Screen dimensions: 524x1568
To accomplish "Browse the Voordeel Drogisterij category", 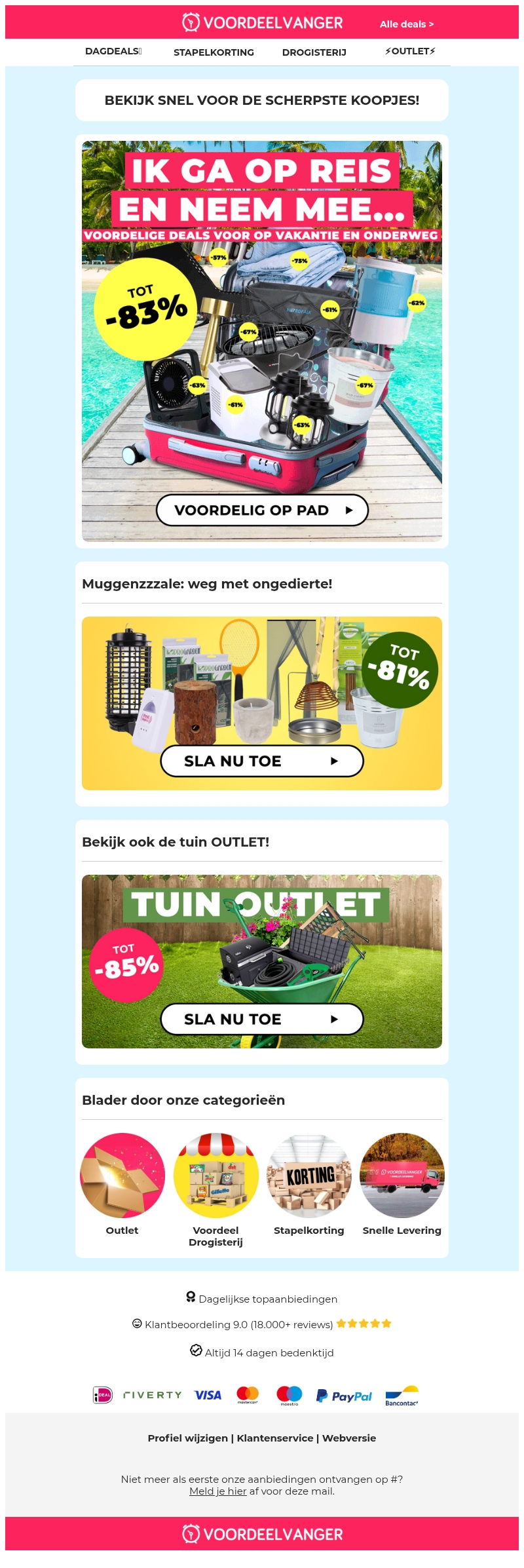I will (215, 1176).
